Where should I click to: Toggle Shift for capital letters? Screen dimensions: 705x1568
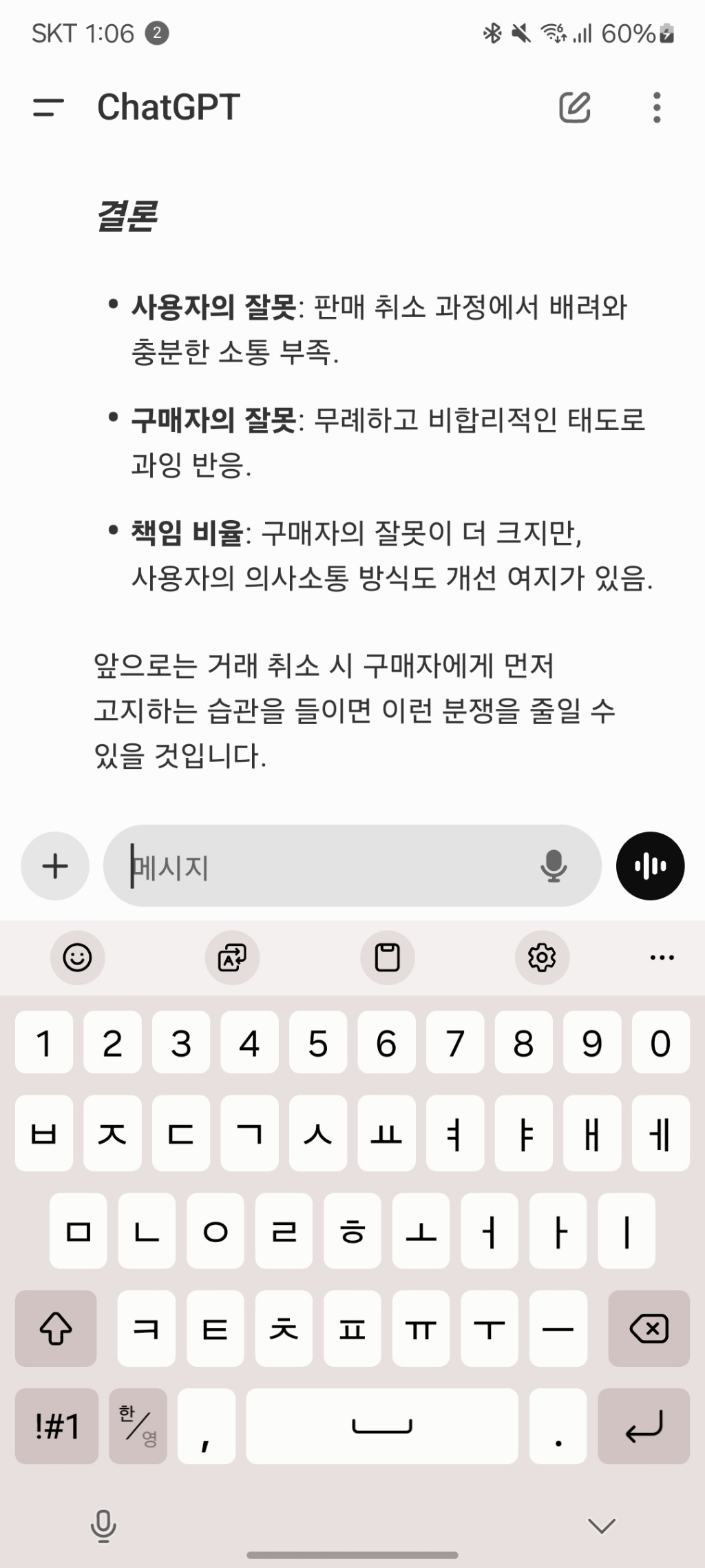(x=56, y=1328)
